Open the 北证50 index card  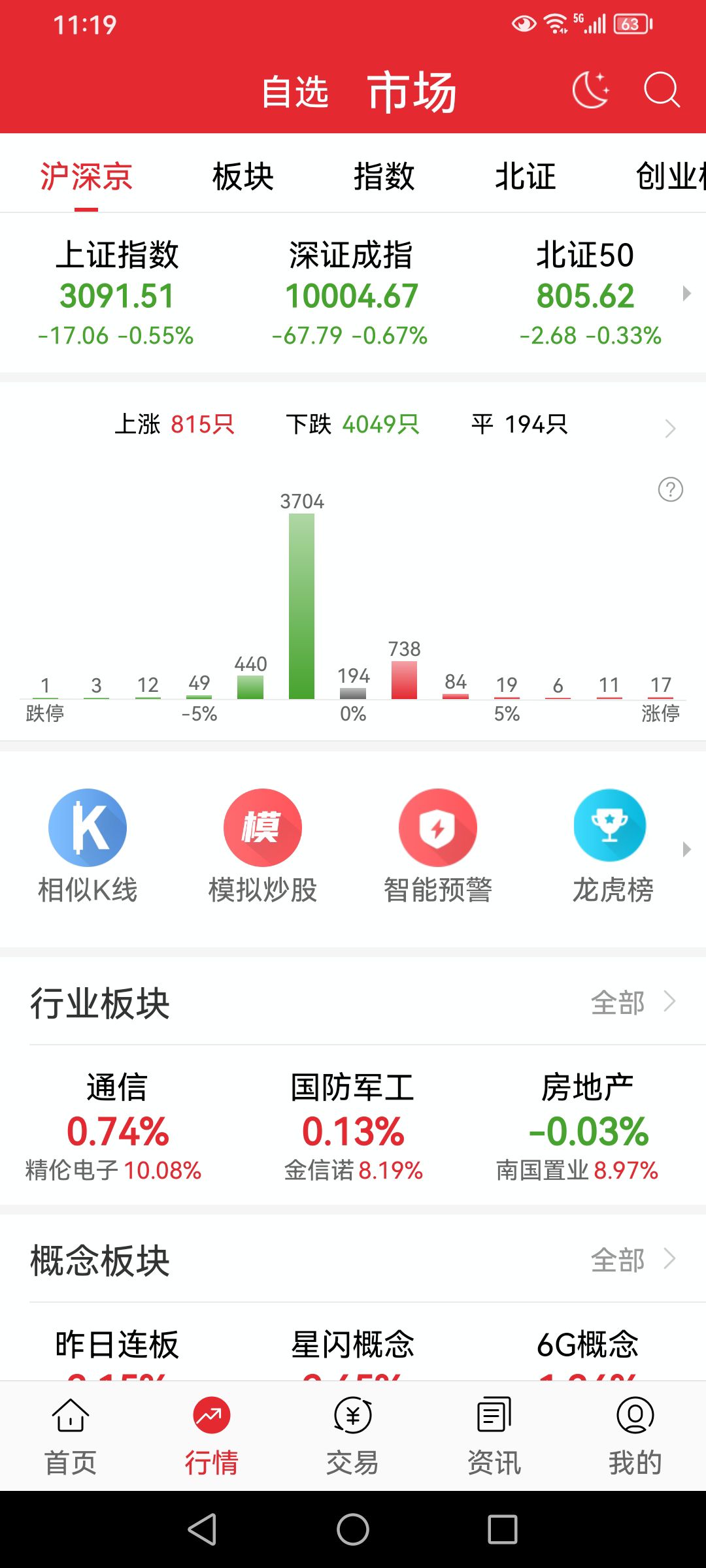(x=586, y=293)
